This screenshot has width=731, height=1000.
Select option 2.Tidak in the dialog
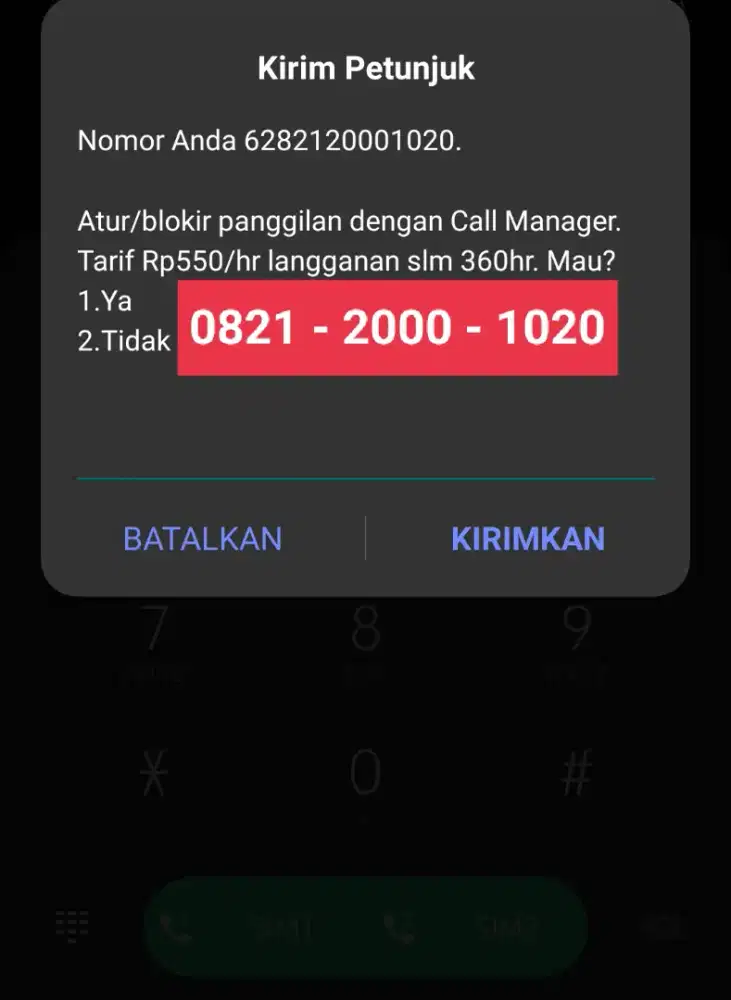(x=122, y=340)
